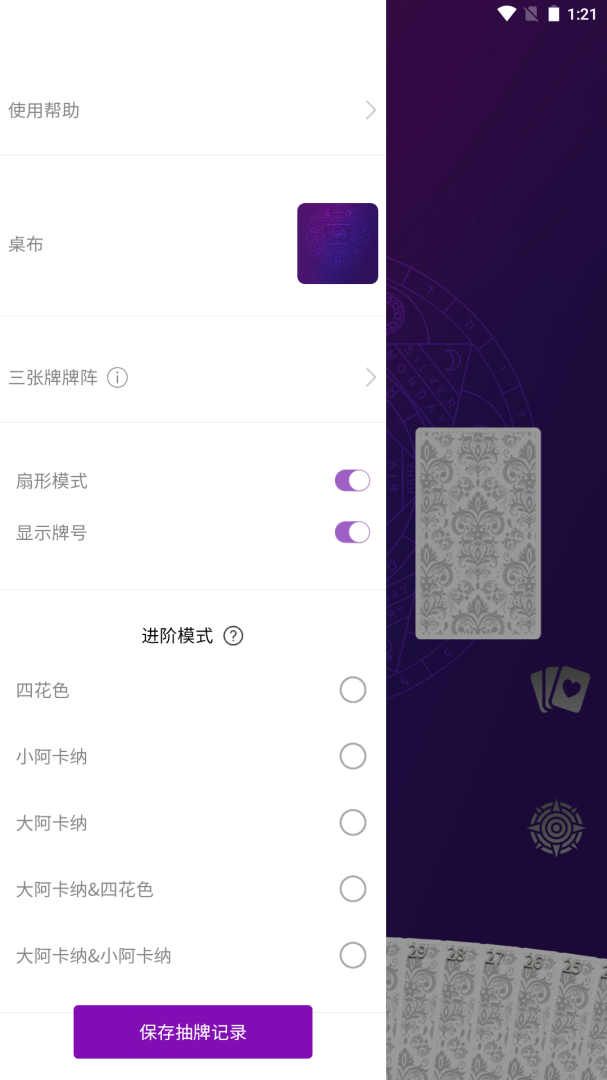Choose the 小阿卡纳 mode

pyautogui.click(x=352, y=756)
